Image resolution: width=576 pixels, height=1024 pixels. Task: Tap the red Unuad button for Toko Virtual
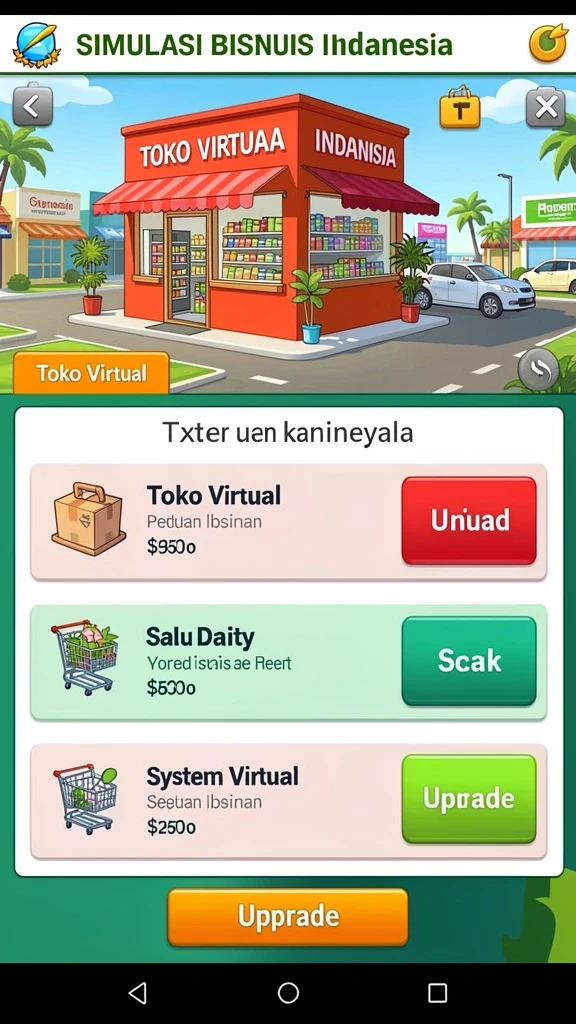click(469, 520)
